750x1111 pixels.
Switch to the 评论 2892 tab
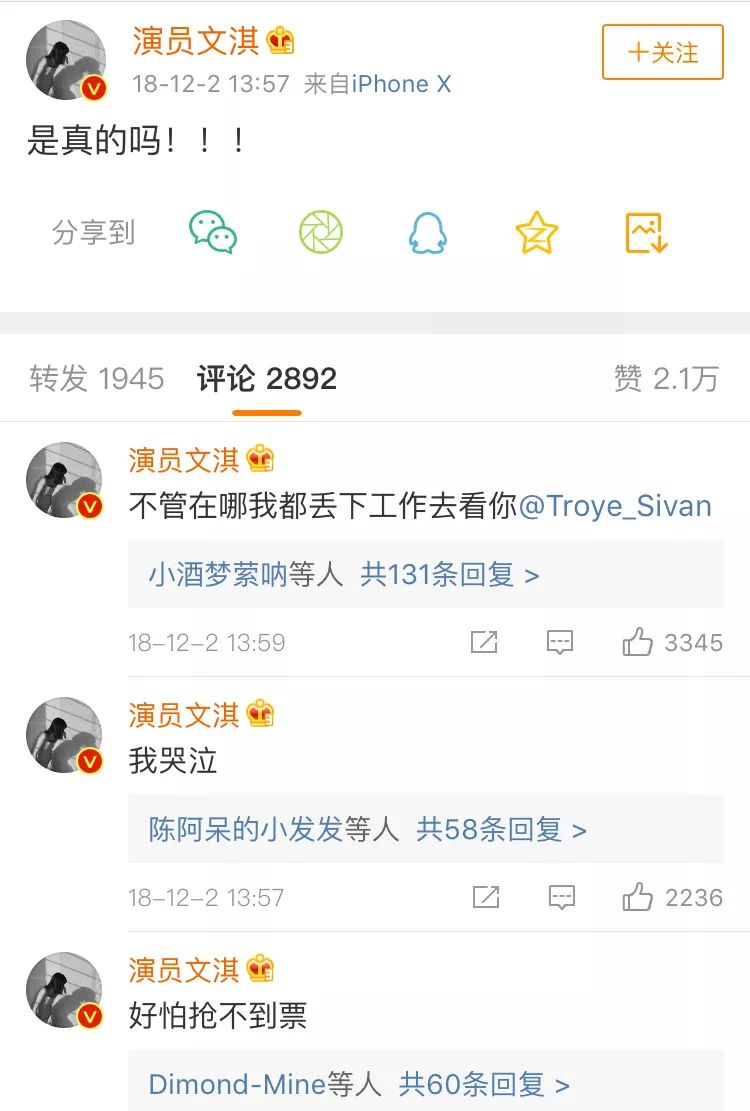267,378
